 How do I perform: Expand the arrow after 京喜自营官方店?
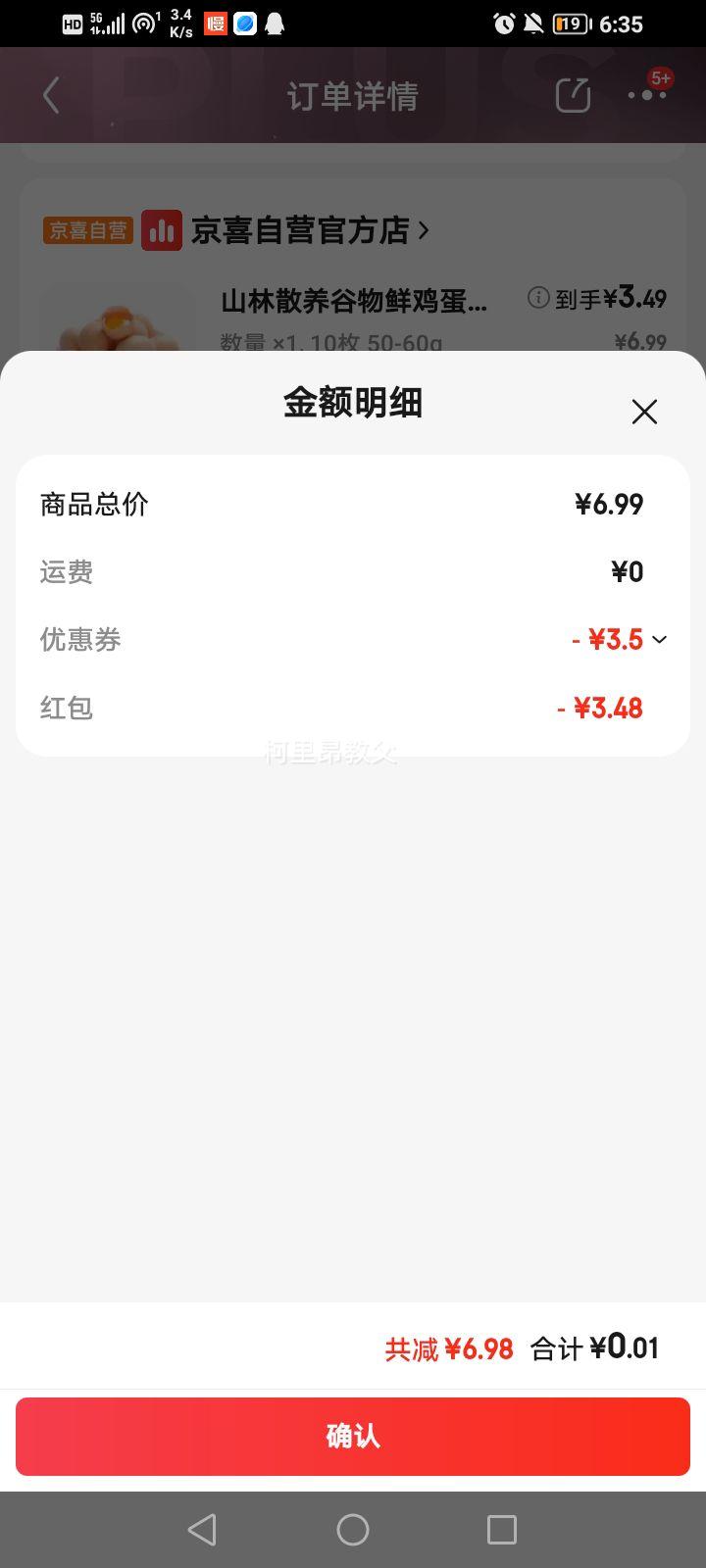pos(426,231)
